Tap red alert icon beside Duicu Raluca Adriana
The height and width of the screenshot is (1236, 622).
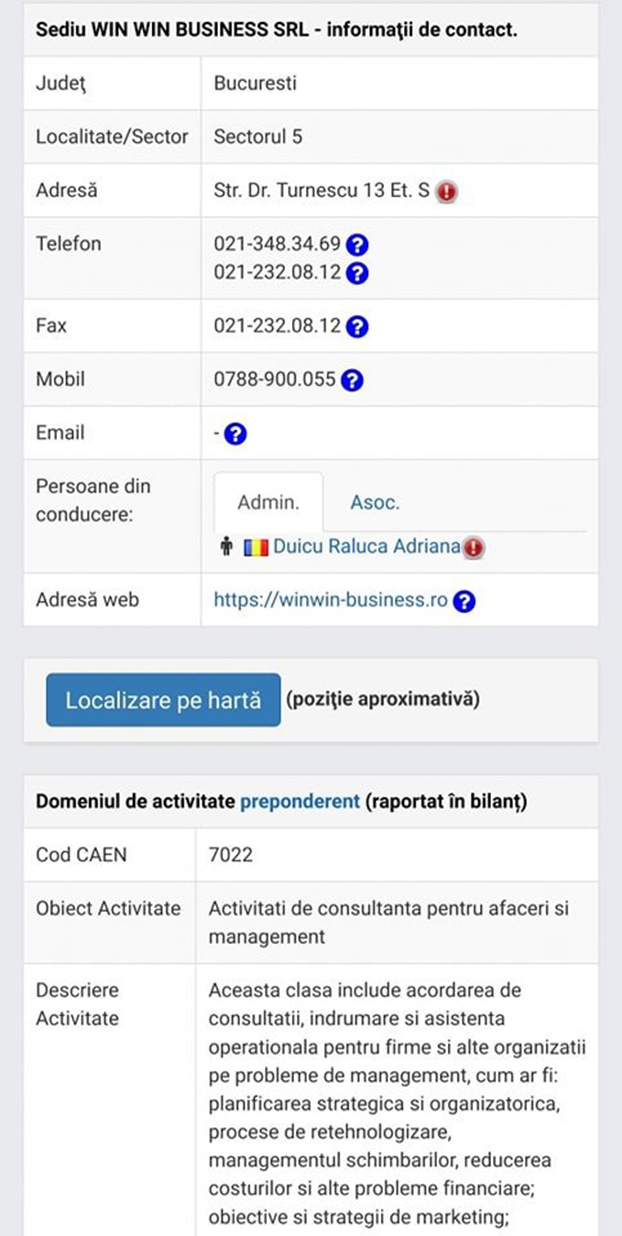pyautogui.click(x=474, y=547)
